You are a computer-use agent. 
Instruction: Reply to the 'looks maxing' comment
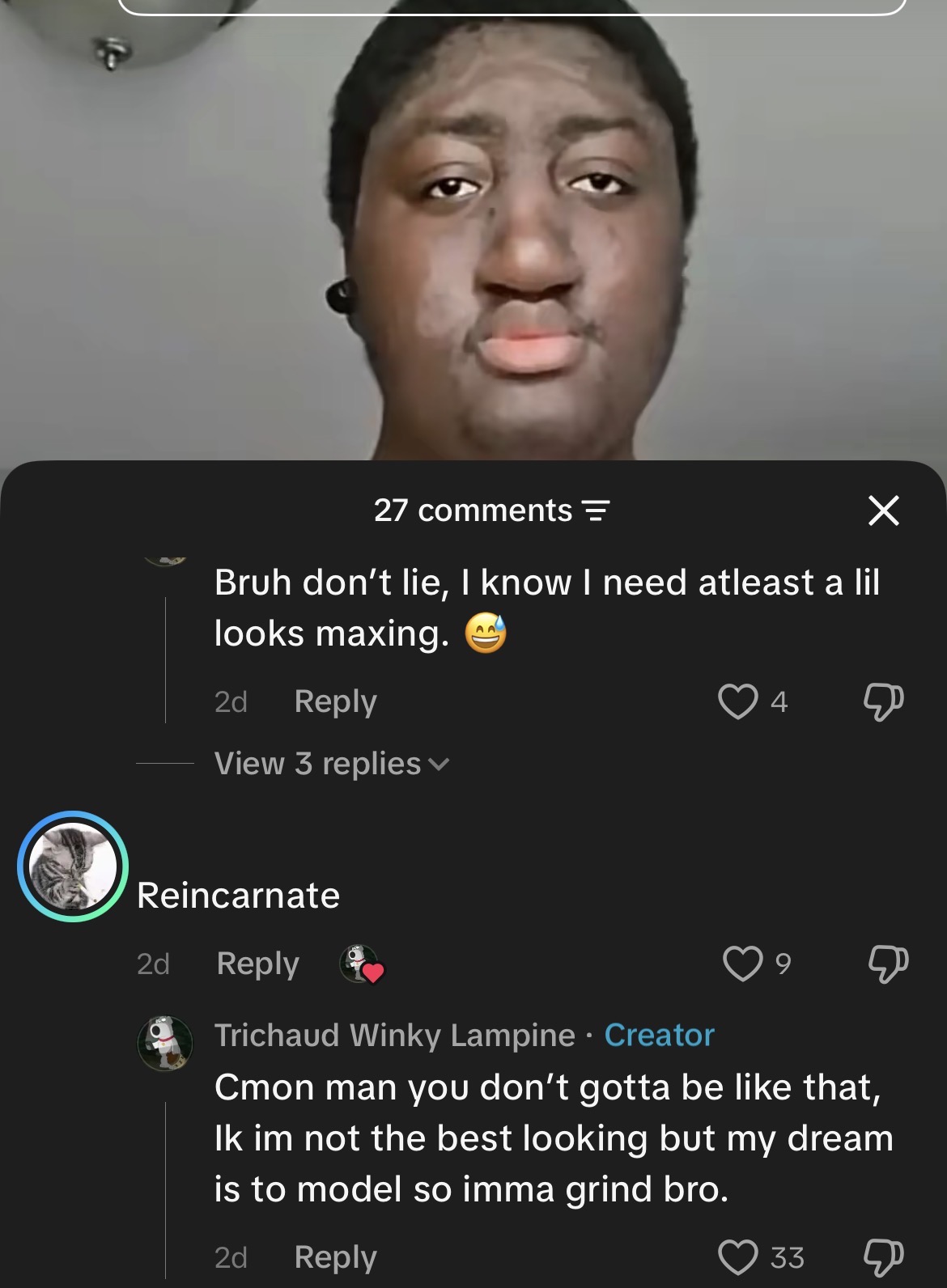click(335, 701)
